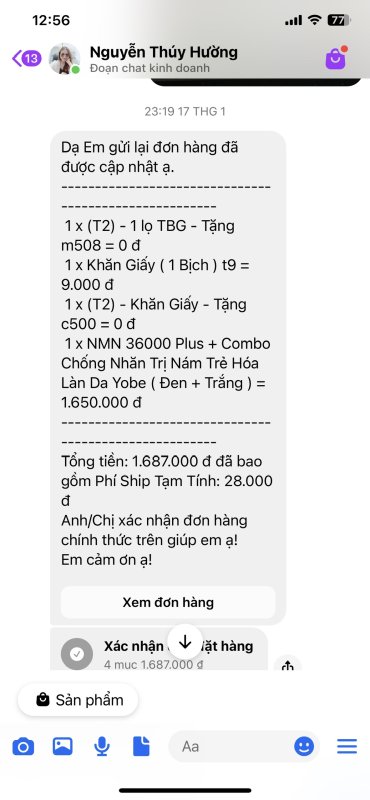The image size is (370, 800).
Task: Open the Sản phẩm chip
Action: click(x=78, y=699)
